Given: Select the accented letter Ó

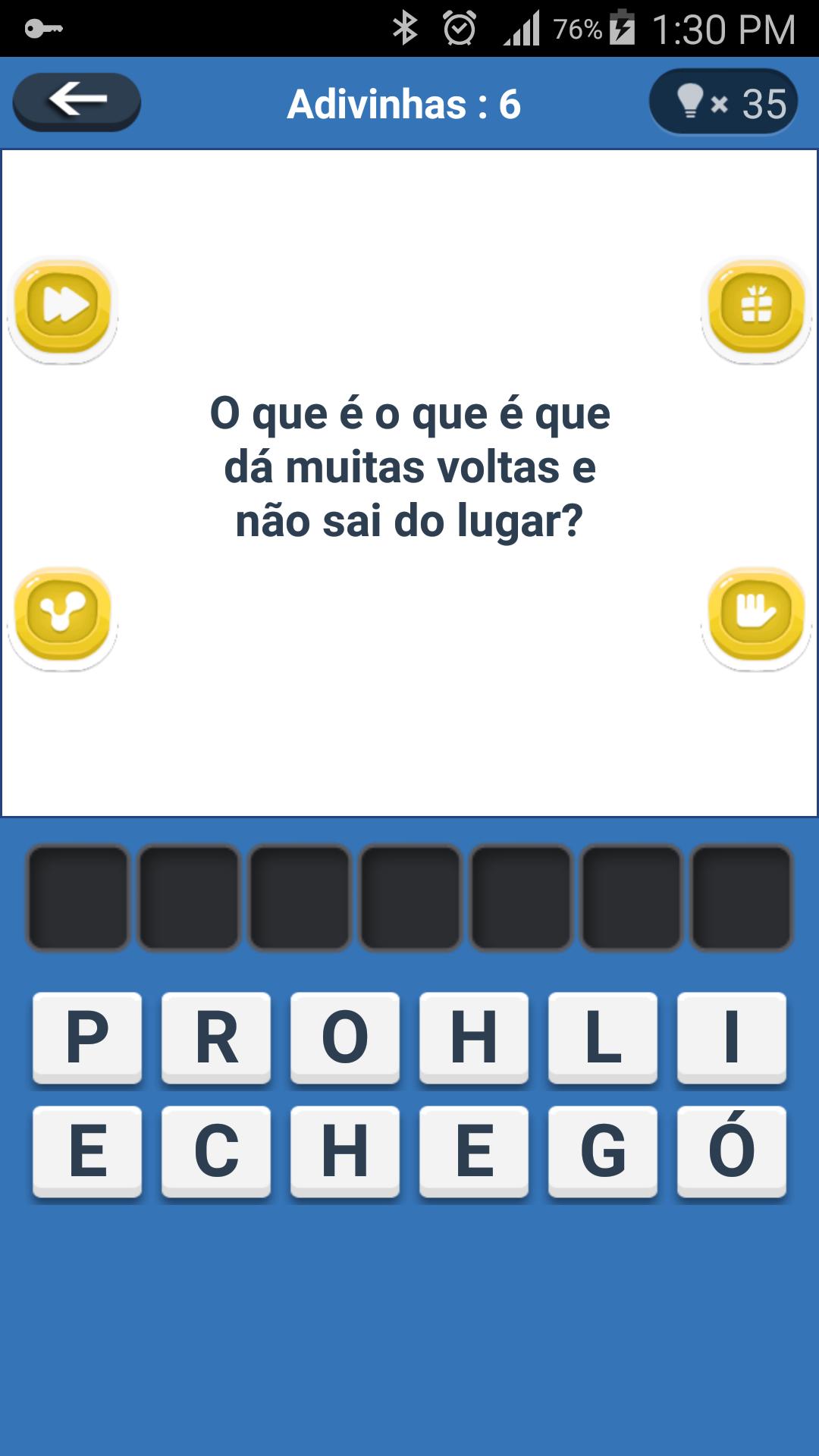Looking at the screenshot, I should pos(732,1153).
